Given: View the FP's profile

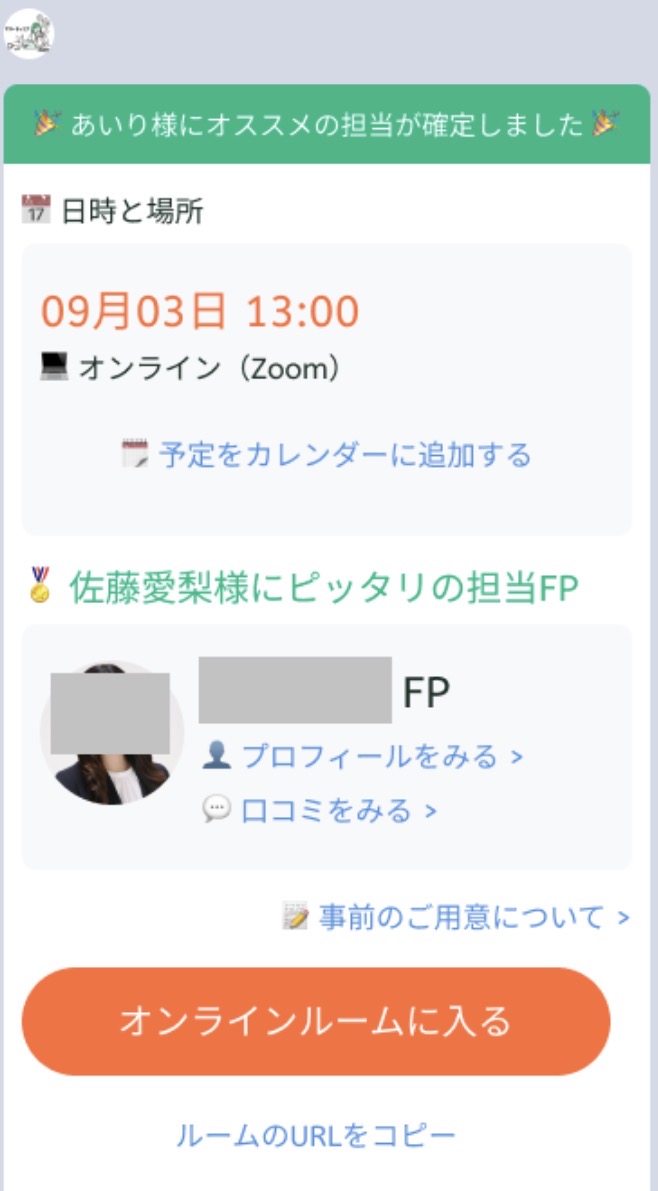Looking at the screenshot, I should point(365,756).
